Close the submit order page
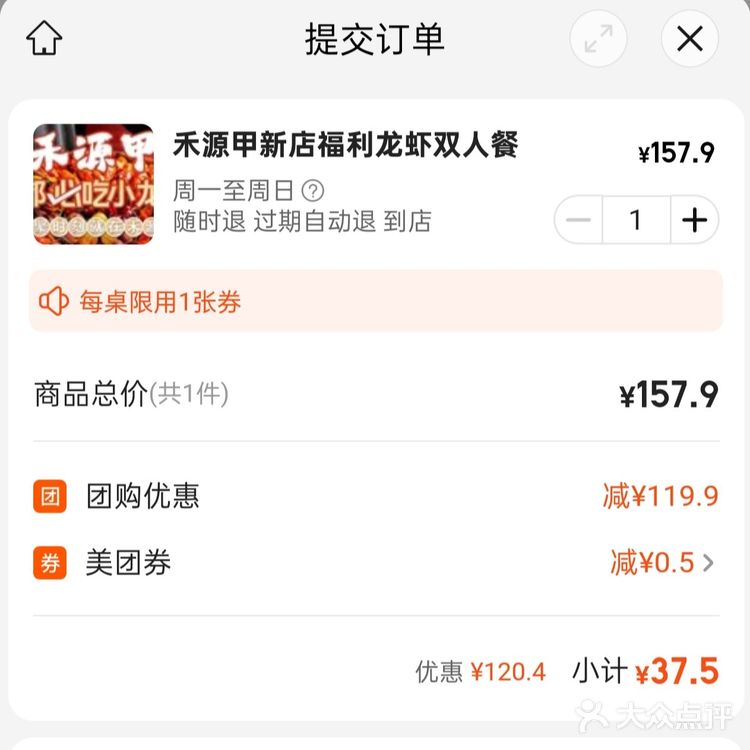This screenshot has width=750, height=750. click(x=690, y=39)
